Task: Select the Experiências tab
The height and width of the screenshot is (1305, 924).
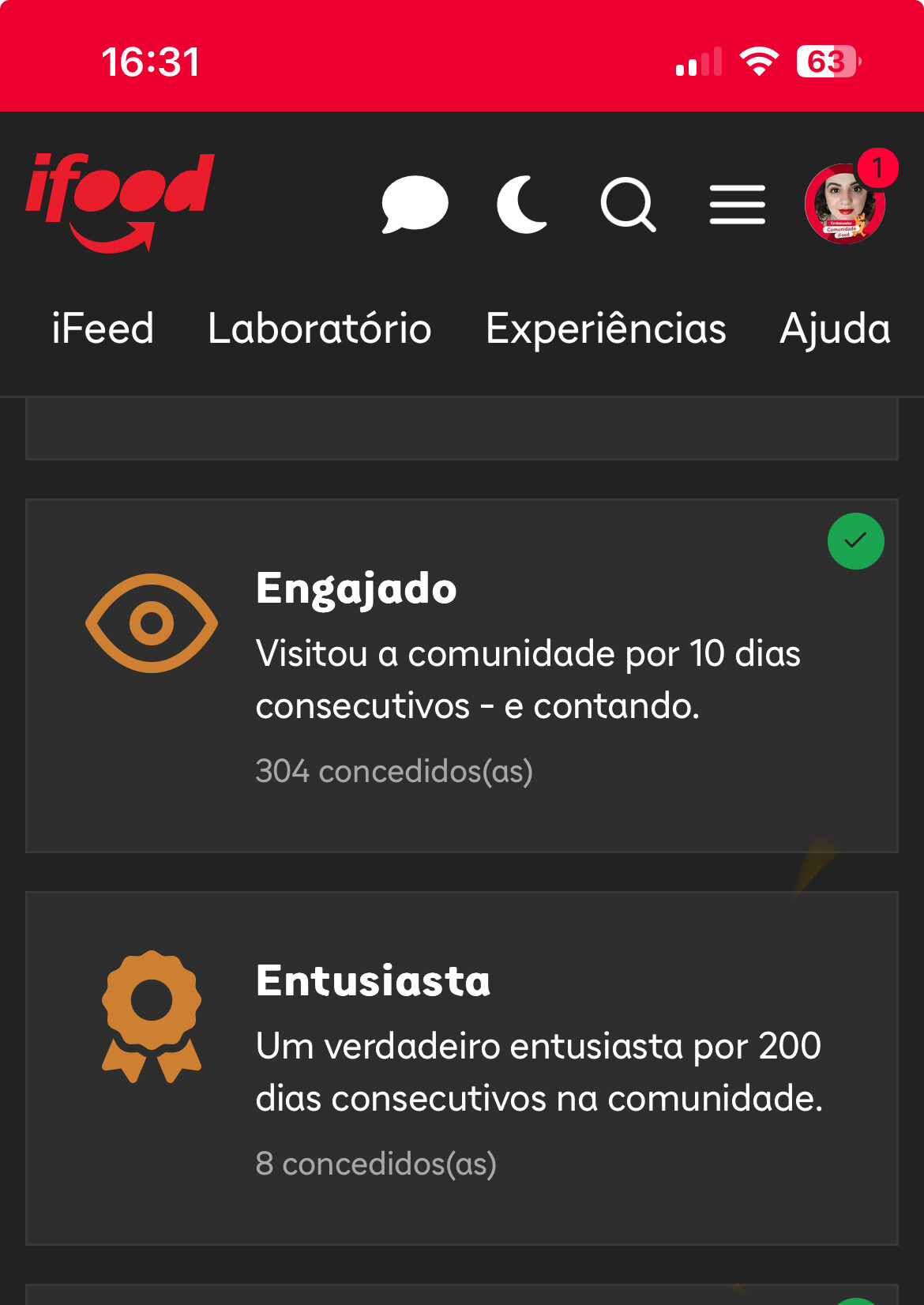Action: [x=606, y=329]
